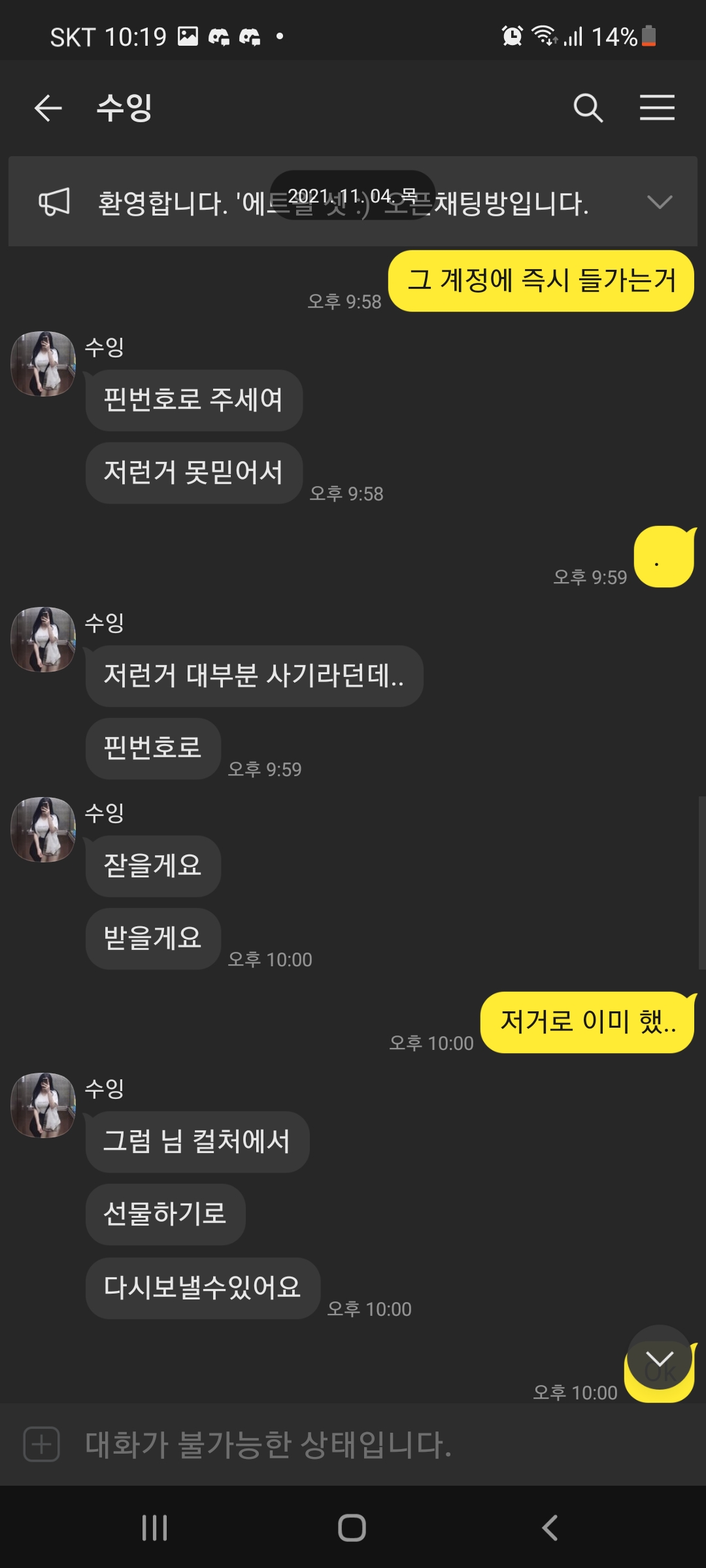Tap the system home button
Screen dimensions: 706x1568
tap(352, 1527)
